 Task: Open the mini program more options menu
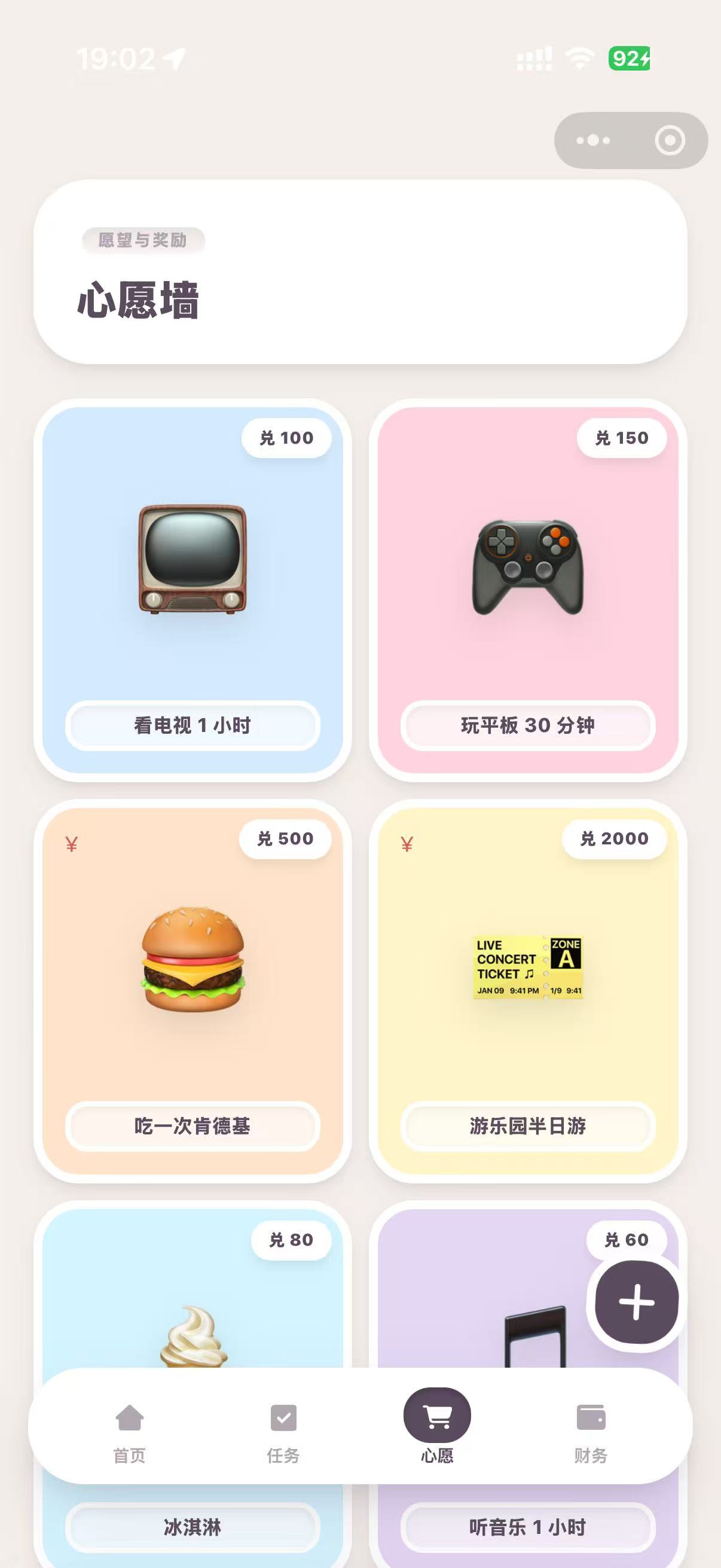pos(592,141)
